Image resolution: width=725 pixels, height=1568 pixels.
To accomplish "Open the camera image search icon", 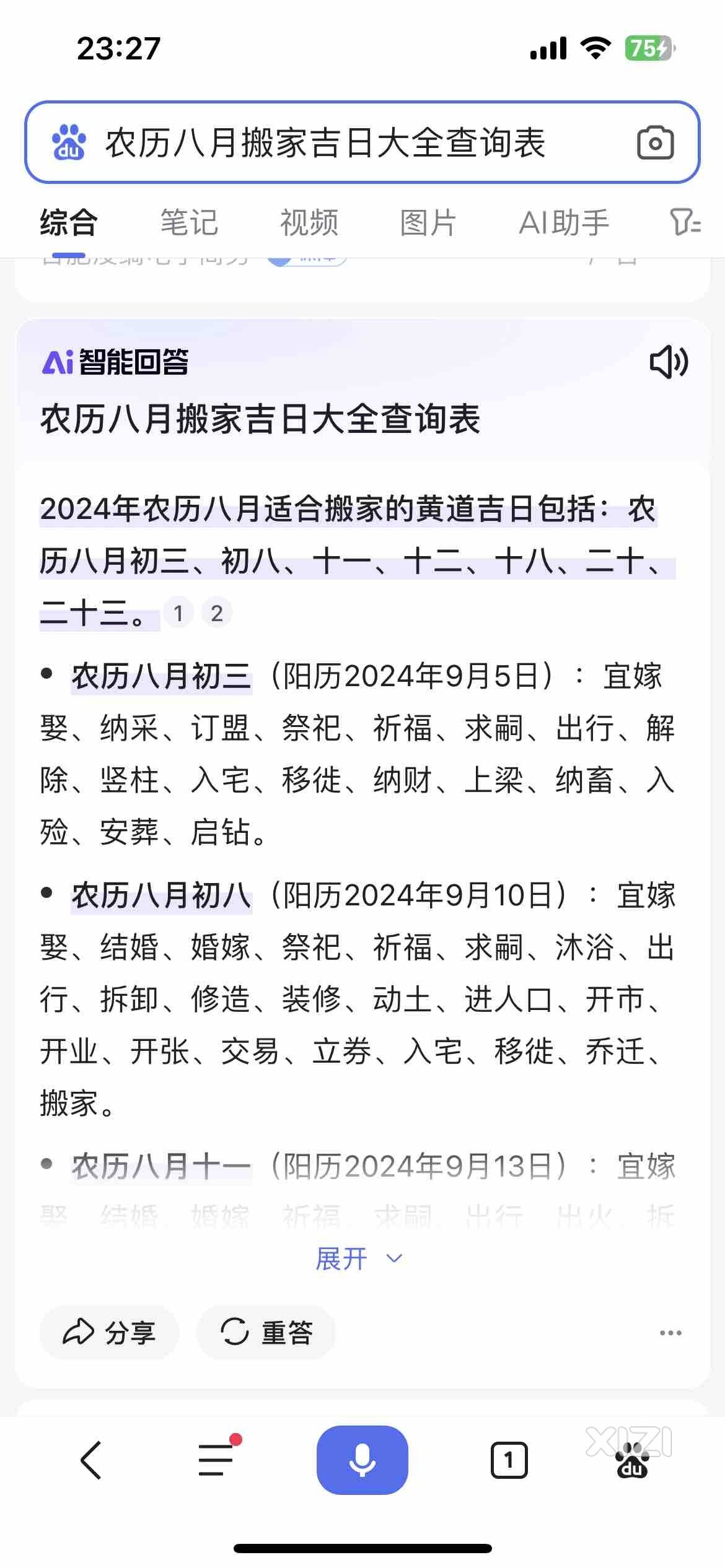I will pos(655,142).
